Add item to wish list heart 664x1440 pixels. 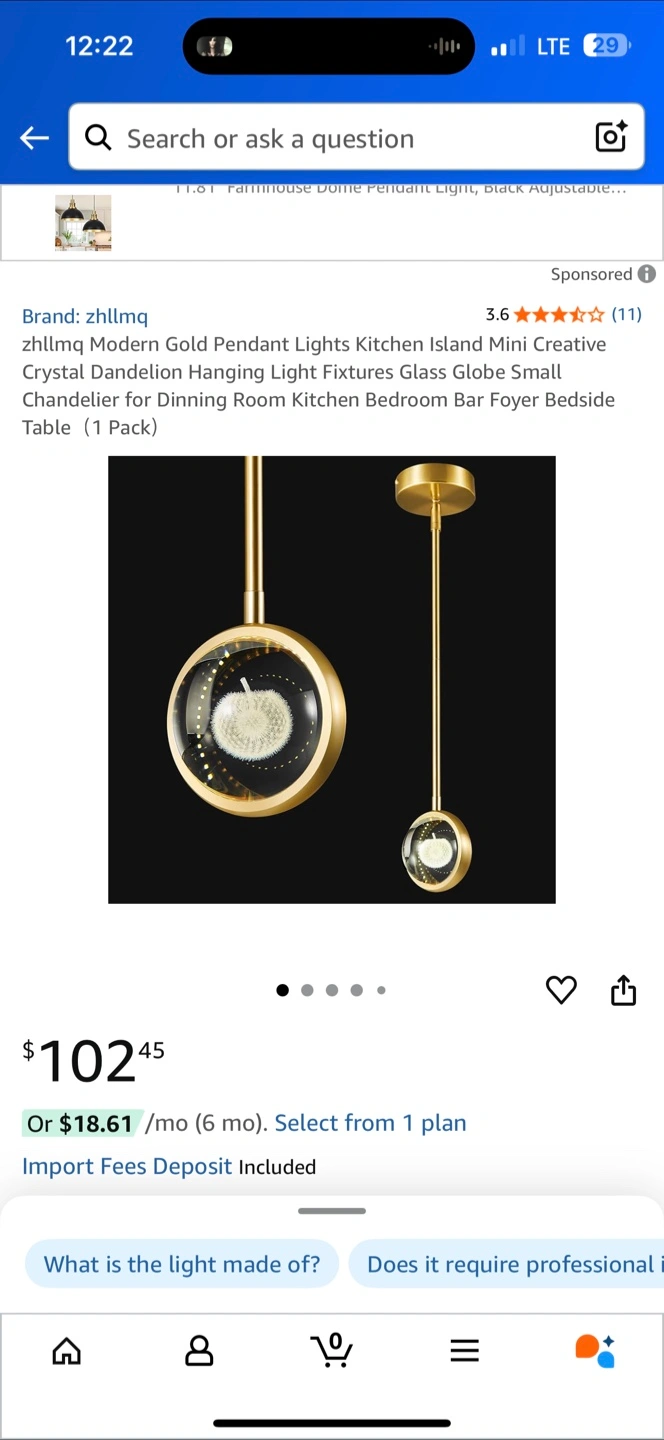(x=561, y=990)
